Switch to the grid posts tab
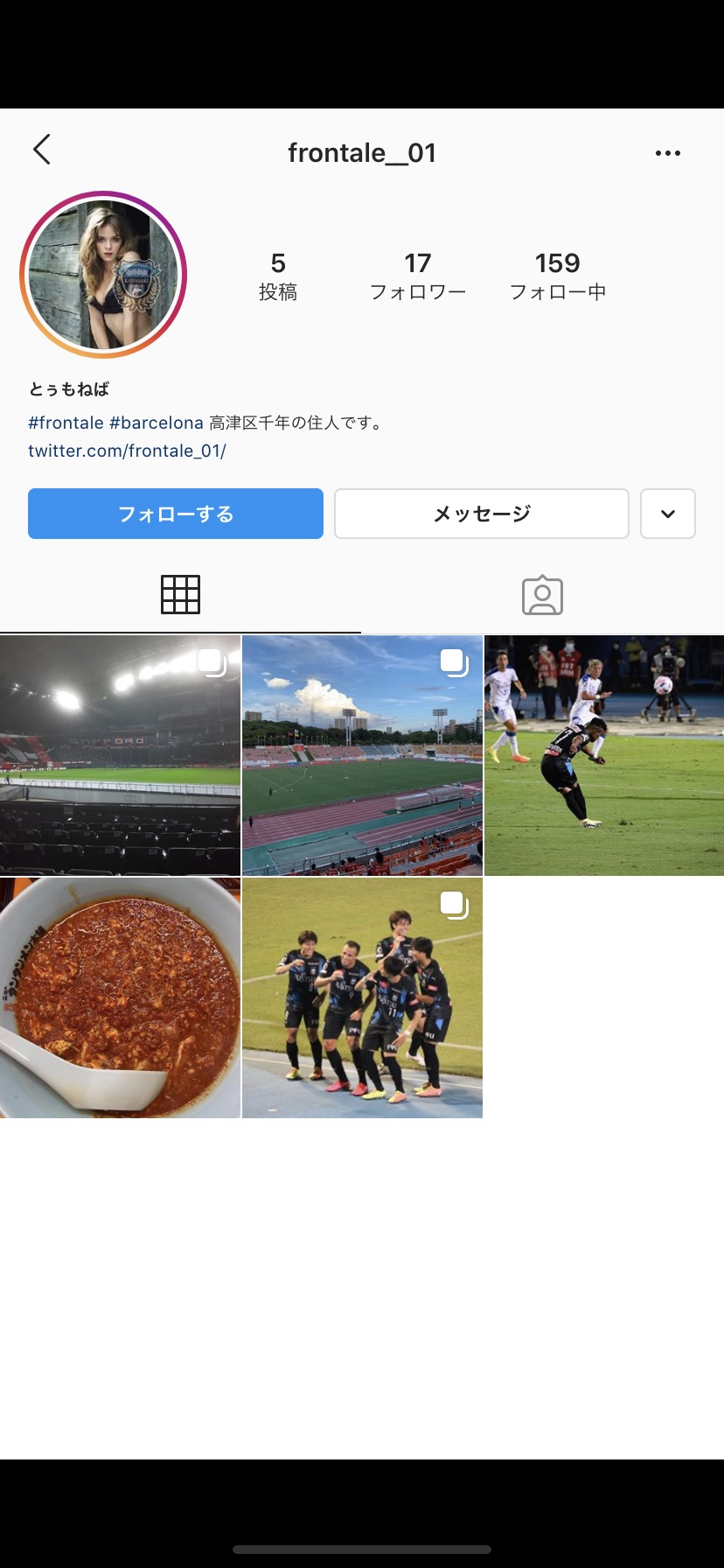The height and width of the screenshot is (1568, 724). pos(180,595)
